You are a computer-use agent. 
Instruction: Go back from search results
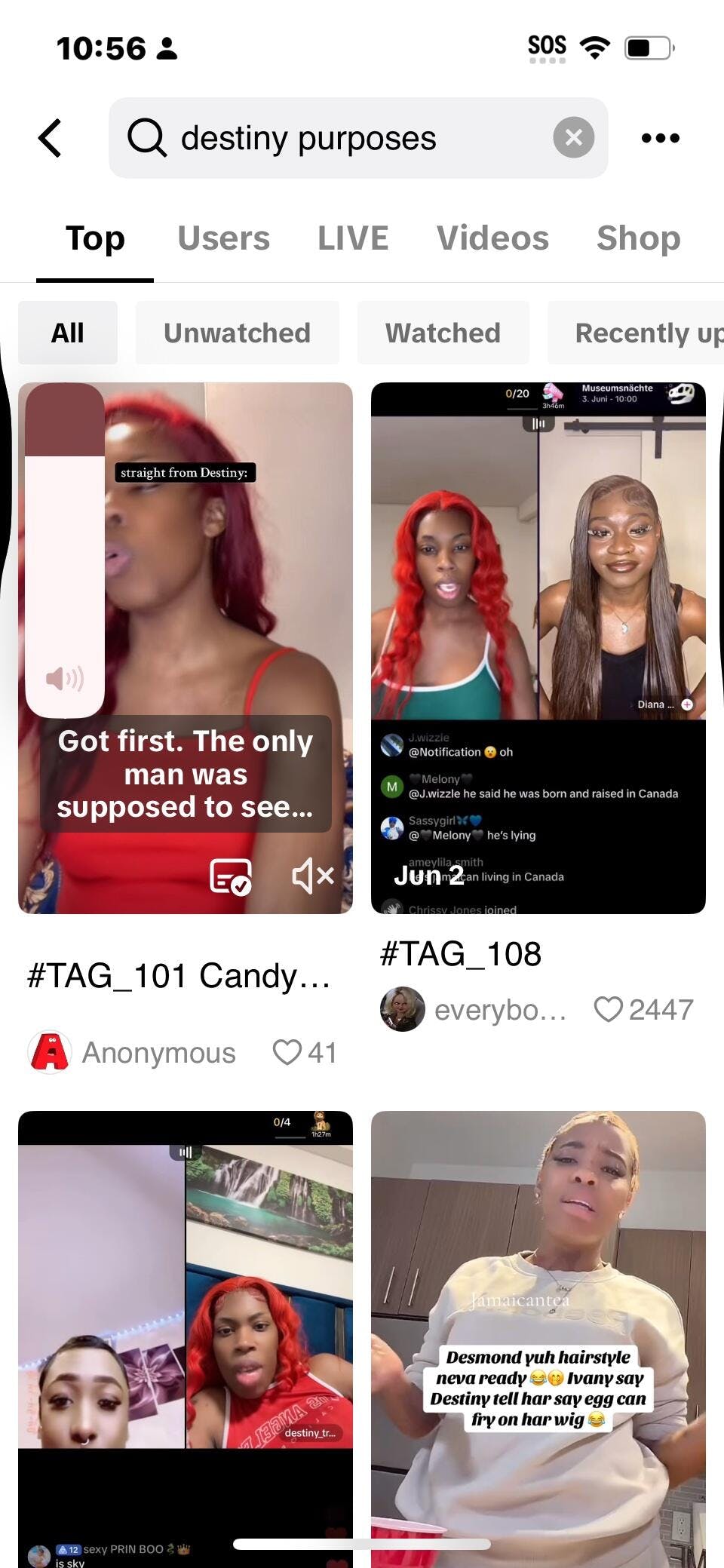pos(50,138)
